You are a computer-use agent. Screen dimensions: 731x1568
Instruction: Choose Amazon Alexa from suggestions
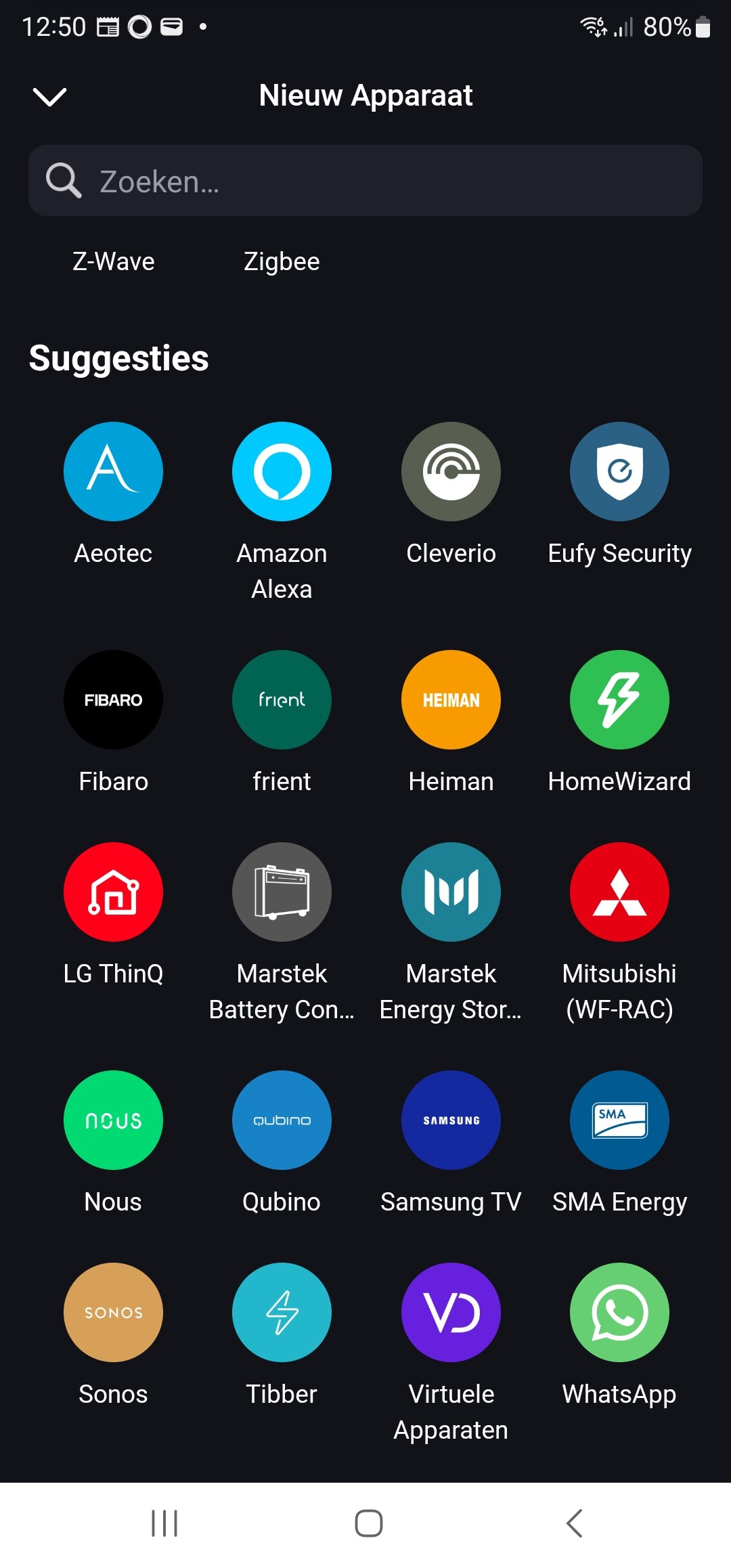pyautogui.click(x=282, y=472)
